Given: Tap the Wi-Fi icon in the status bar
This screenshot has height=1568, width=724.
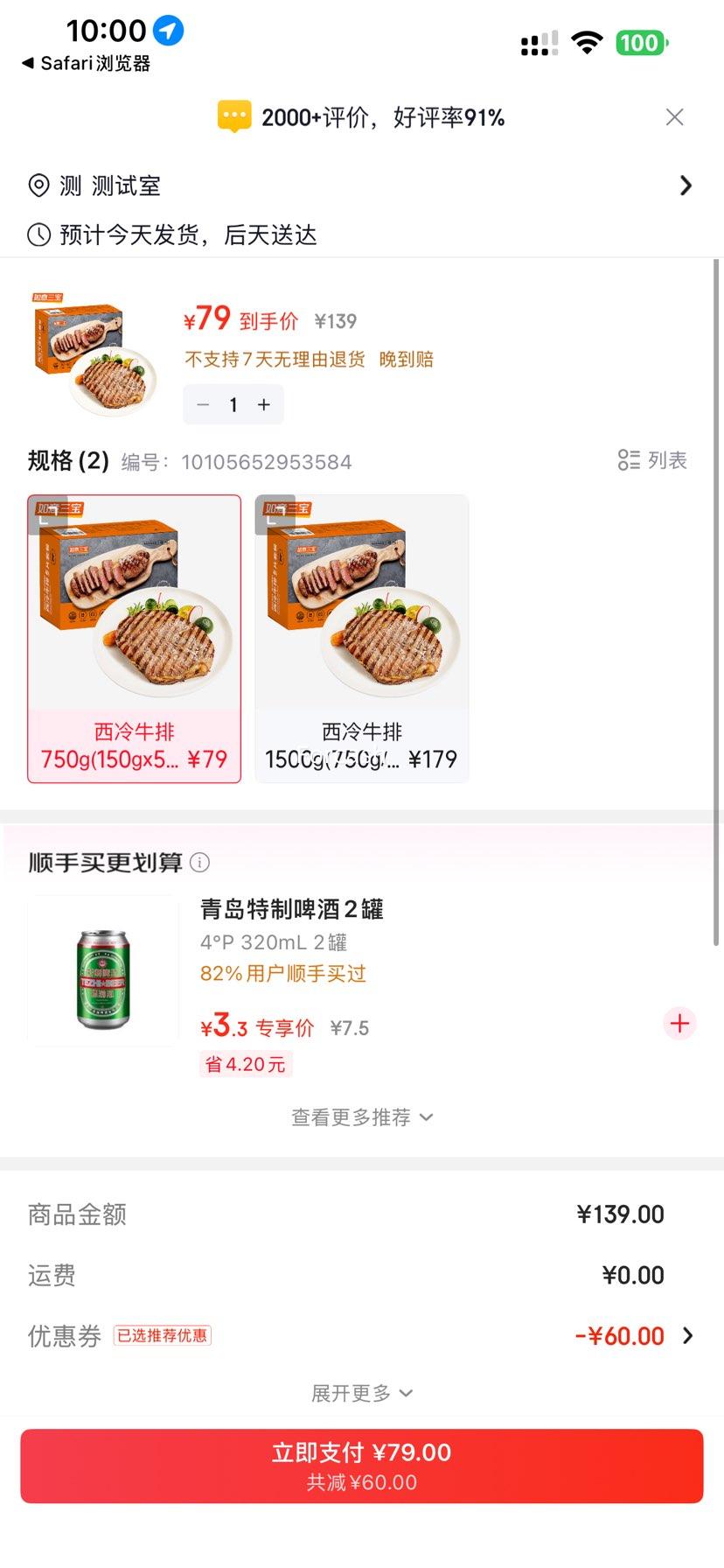Looking at the screenshot, I should click(588, 42).
